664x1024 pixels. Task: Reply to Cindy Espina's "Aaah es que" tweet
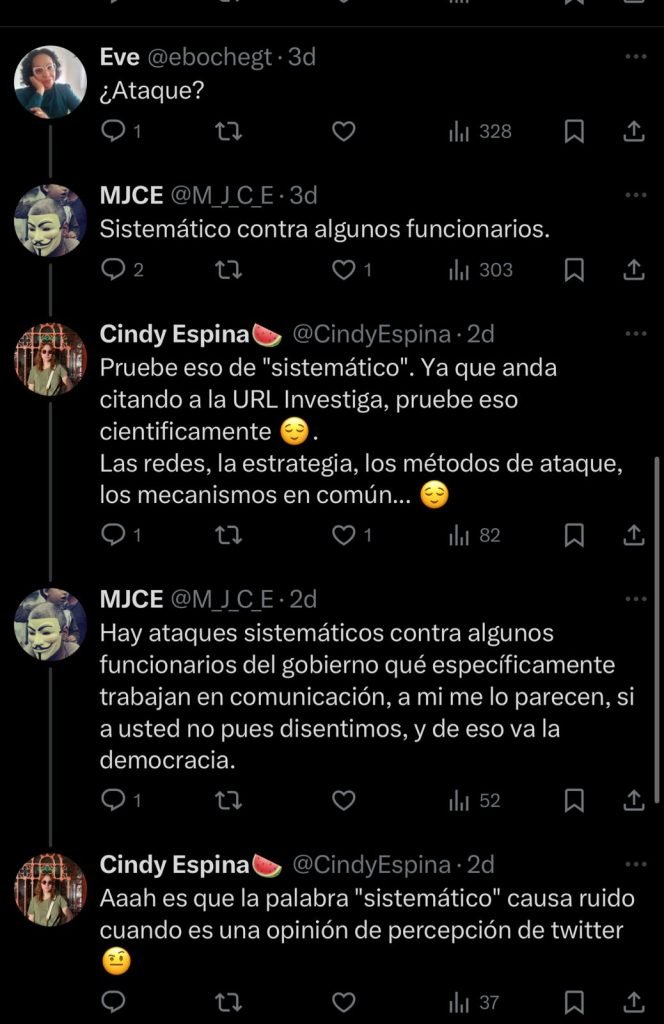click(115, 1001)
